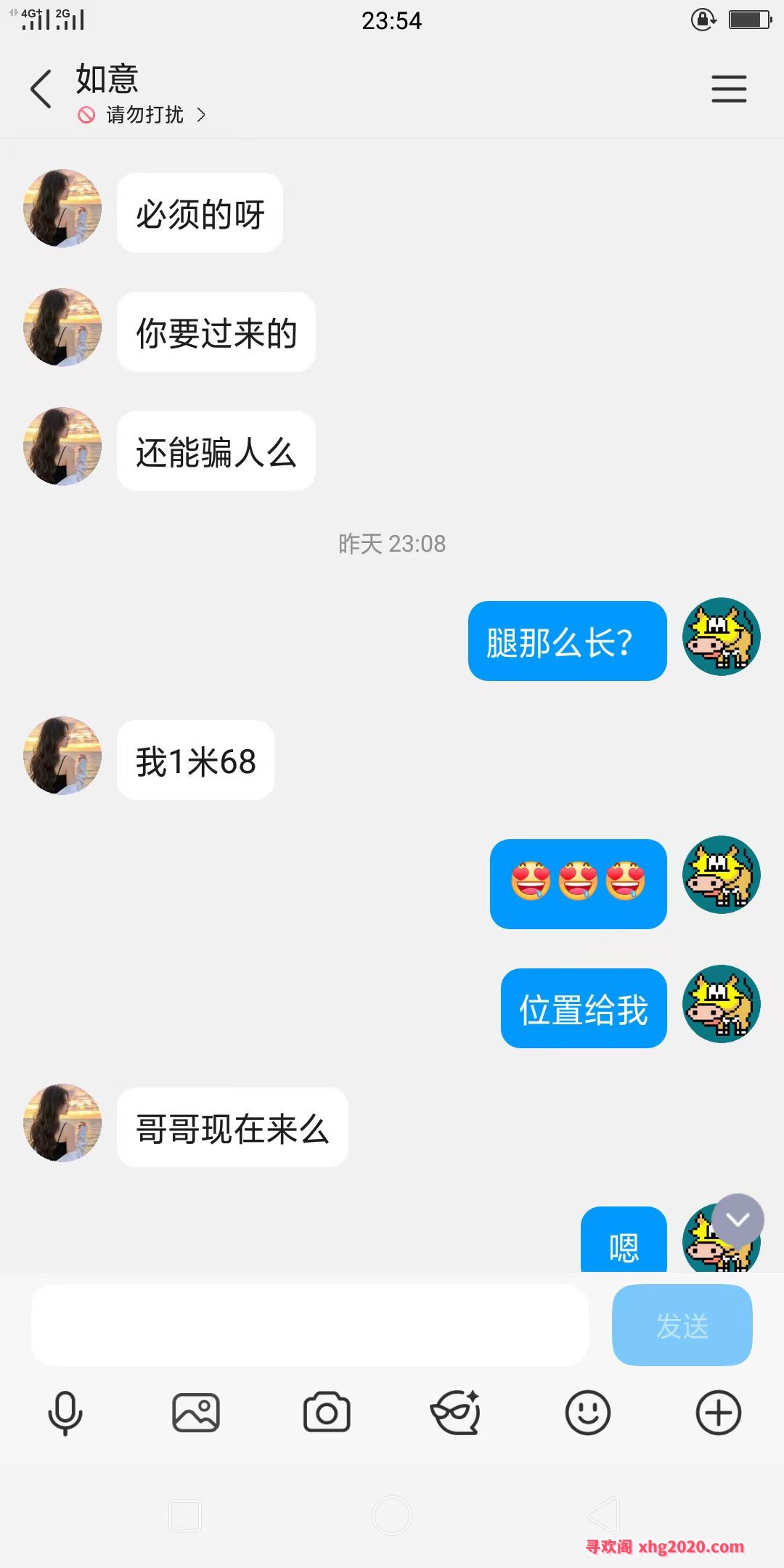784x1568 pixels.
Task: Jump to the latest messages arrow
Action: point(738,1220)
